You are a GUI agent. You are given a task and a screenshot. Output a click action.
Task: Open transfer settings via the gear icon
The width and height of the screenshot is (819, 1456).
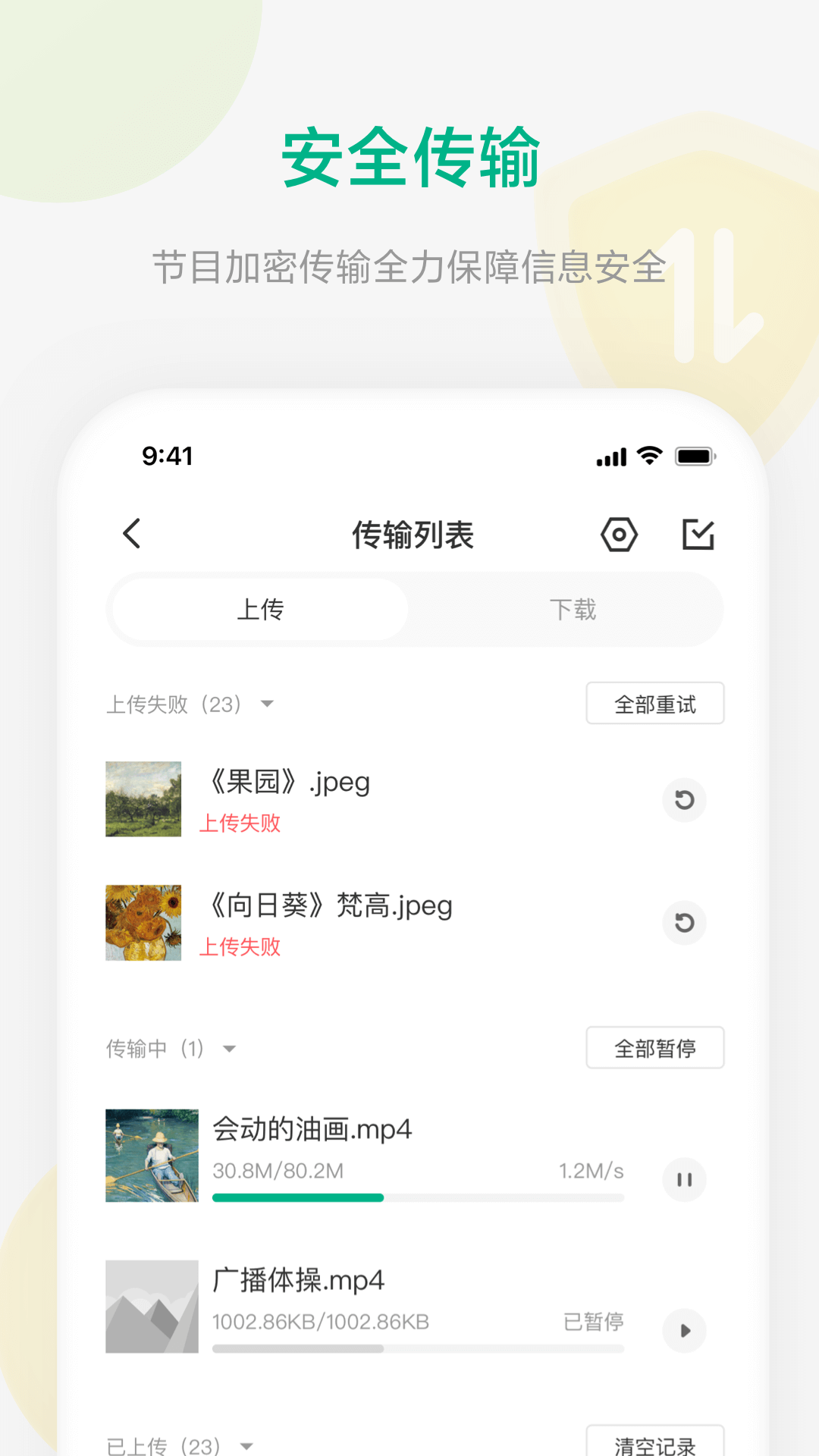click(619, 533)
